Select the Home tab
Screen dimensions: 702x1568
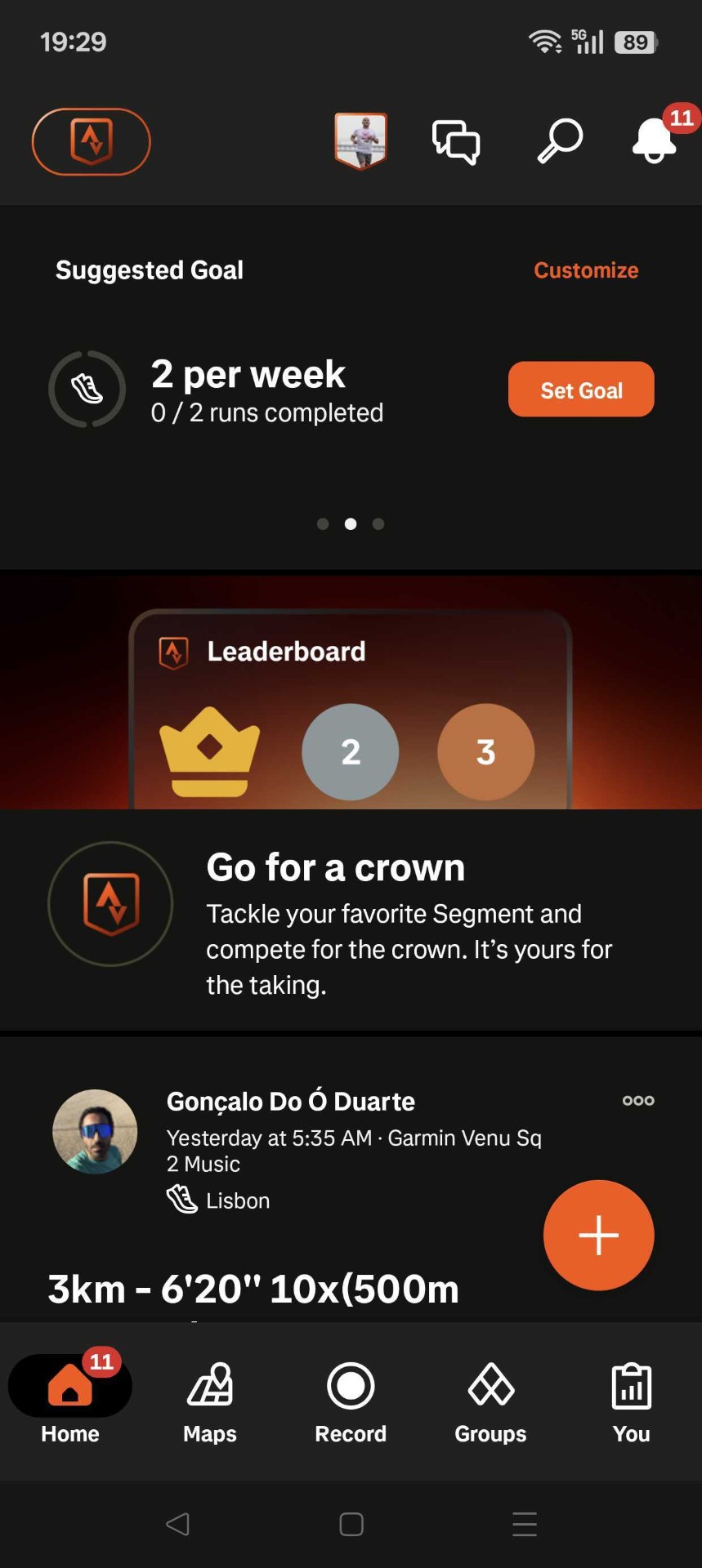click(70, 1402)
